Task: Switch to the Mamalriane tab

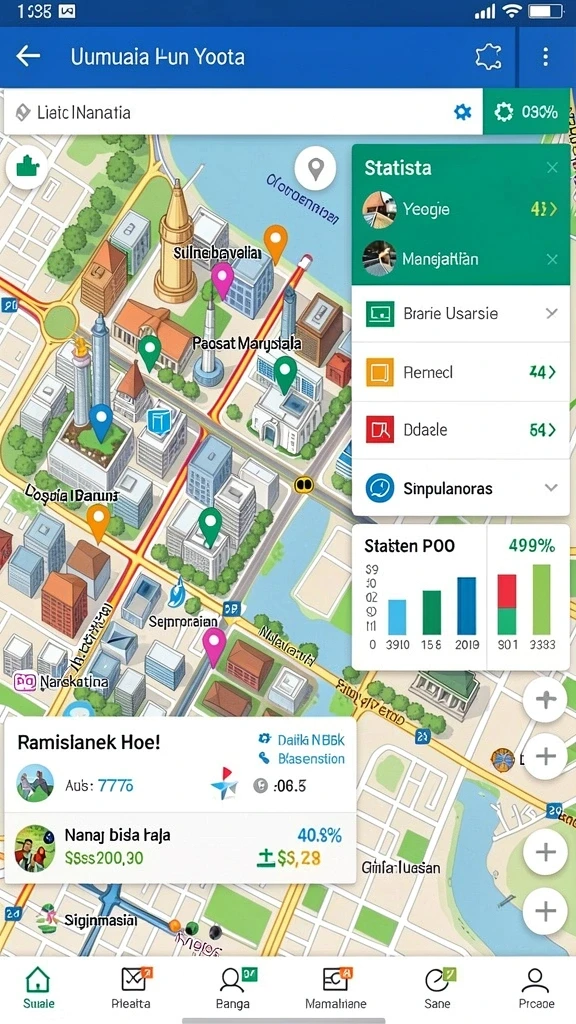Action: pyautogui.click(x=336, y=987)
